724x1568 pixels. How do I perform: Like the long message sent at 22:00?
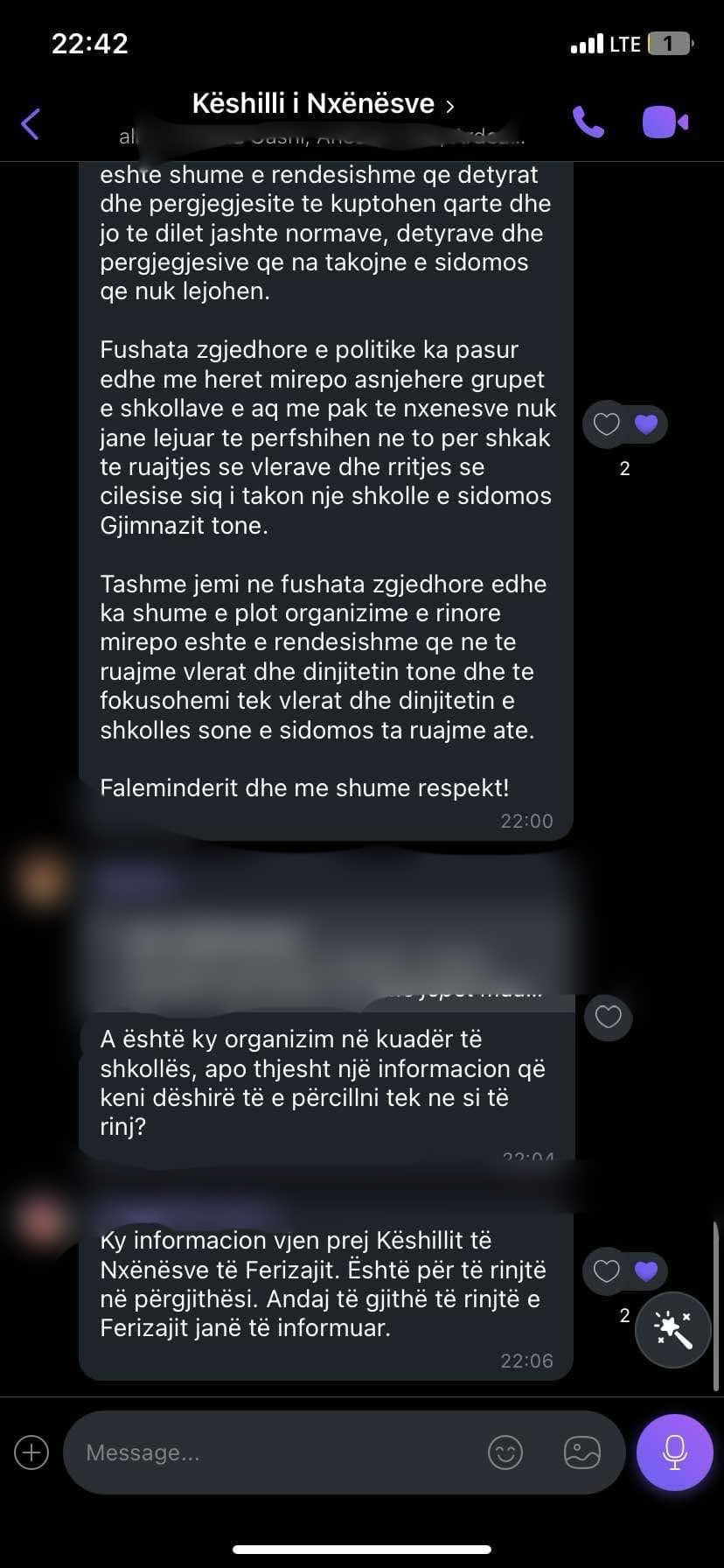pyautogui.click(x=607, y=424)
